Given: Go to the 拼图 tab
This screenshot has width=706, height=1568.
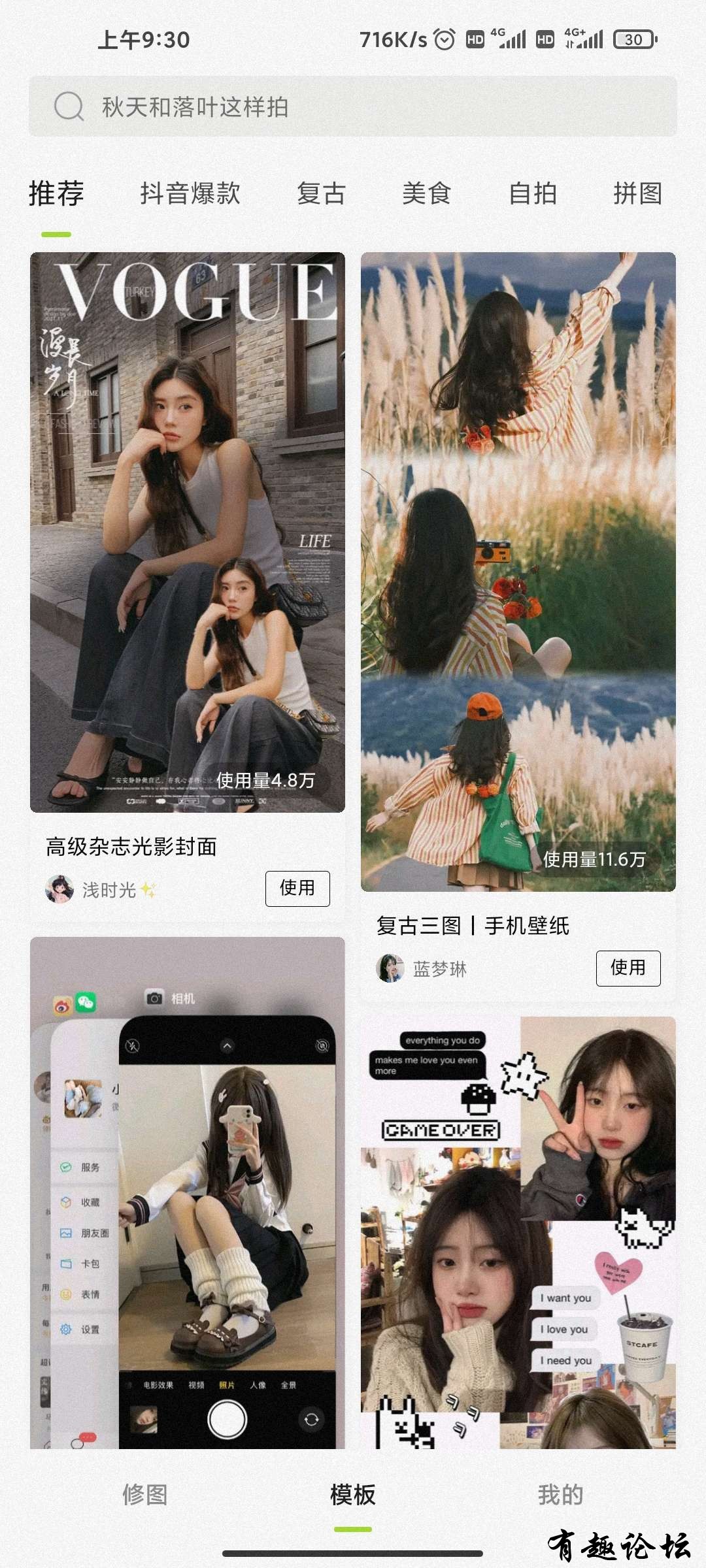Looking at the screenshot, I should 637,194.
